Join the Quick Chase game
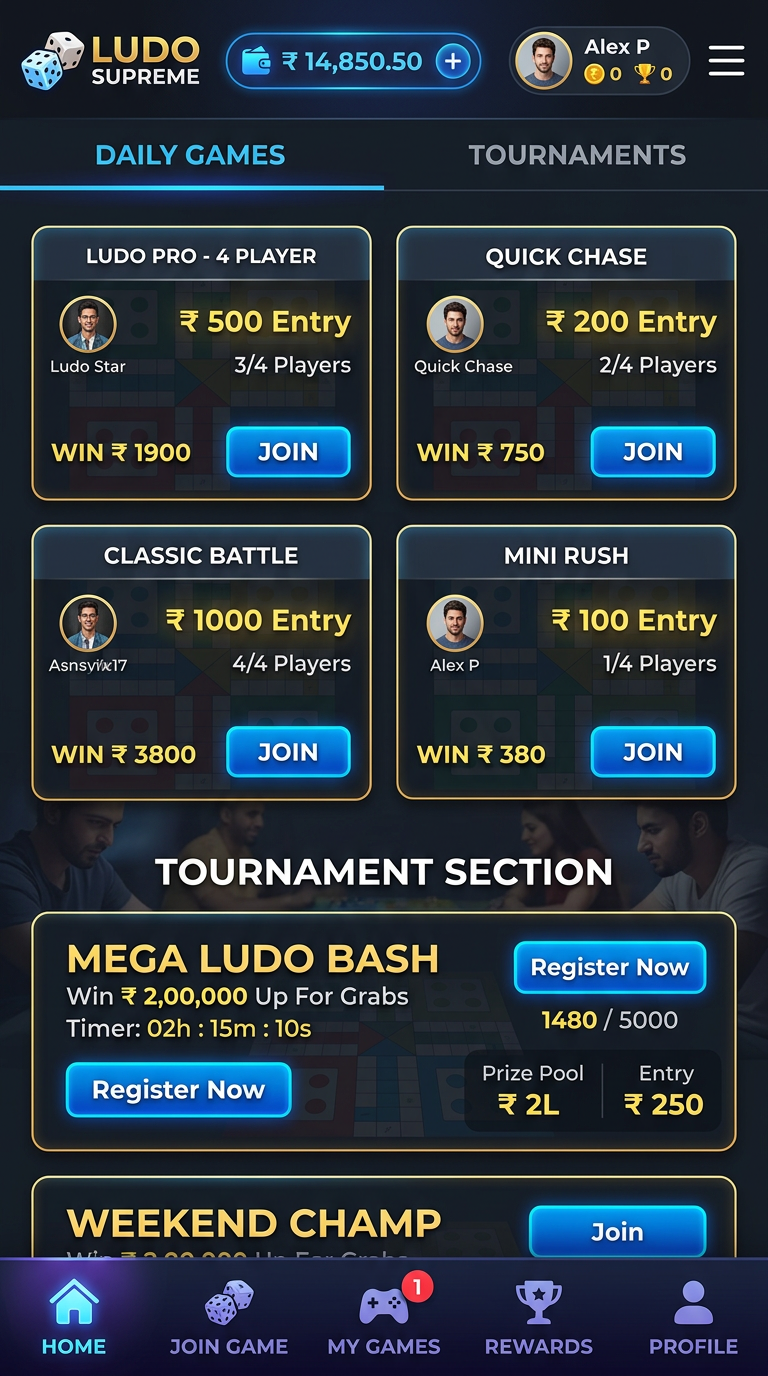768x1376 pixels. click(x=653, y=452)
